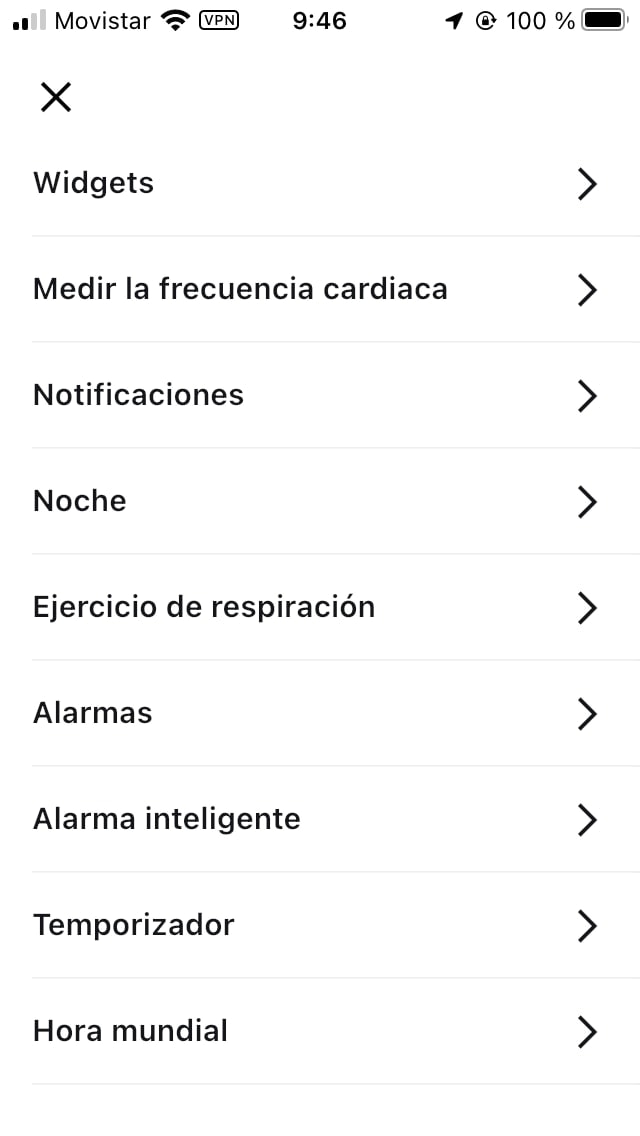This screenshot has height=1136, width=640.
Task: View the Alarmas row
Action: coord(320,714)
